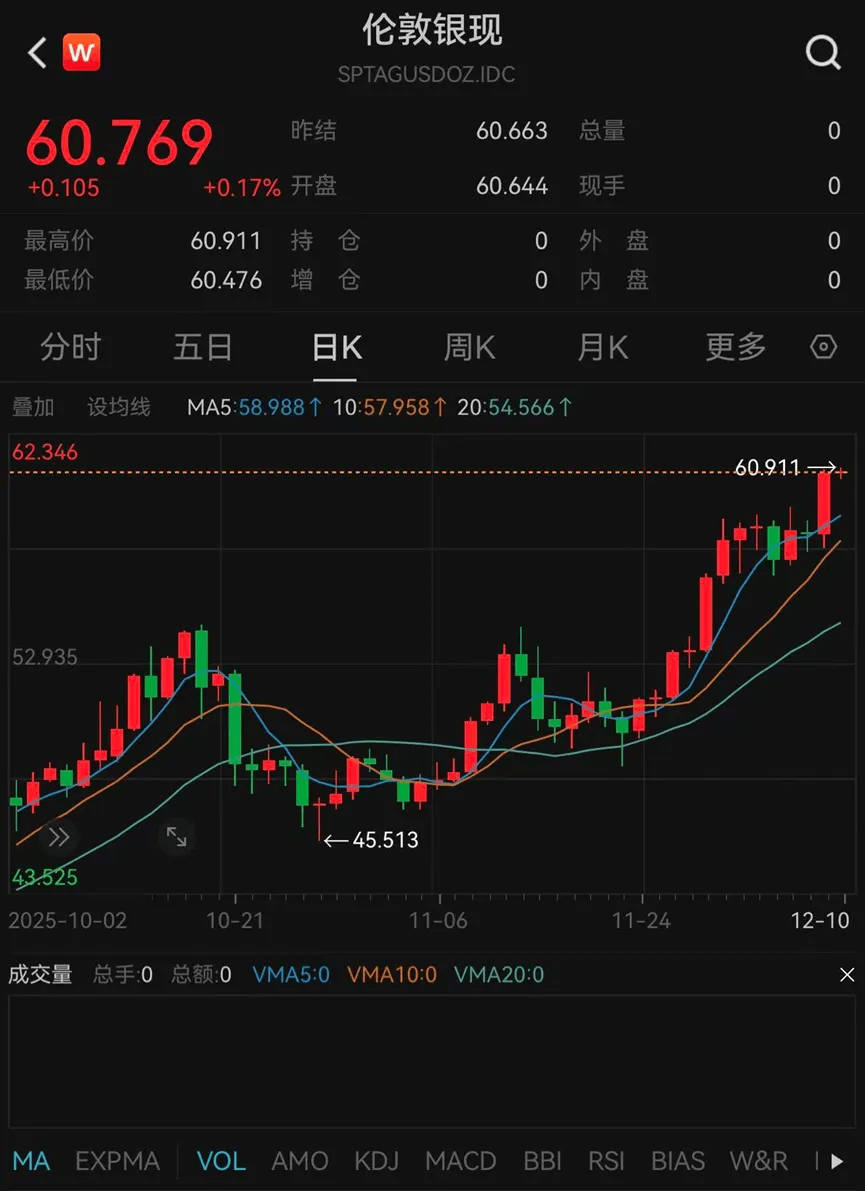865x1191 pixels.
Task: Switch to the 五日 chart tab
Action: 203,347
